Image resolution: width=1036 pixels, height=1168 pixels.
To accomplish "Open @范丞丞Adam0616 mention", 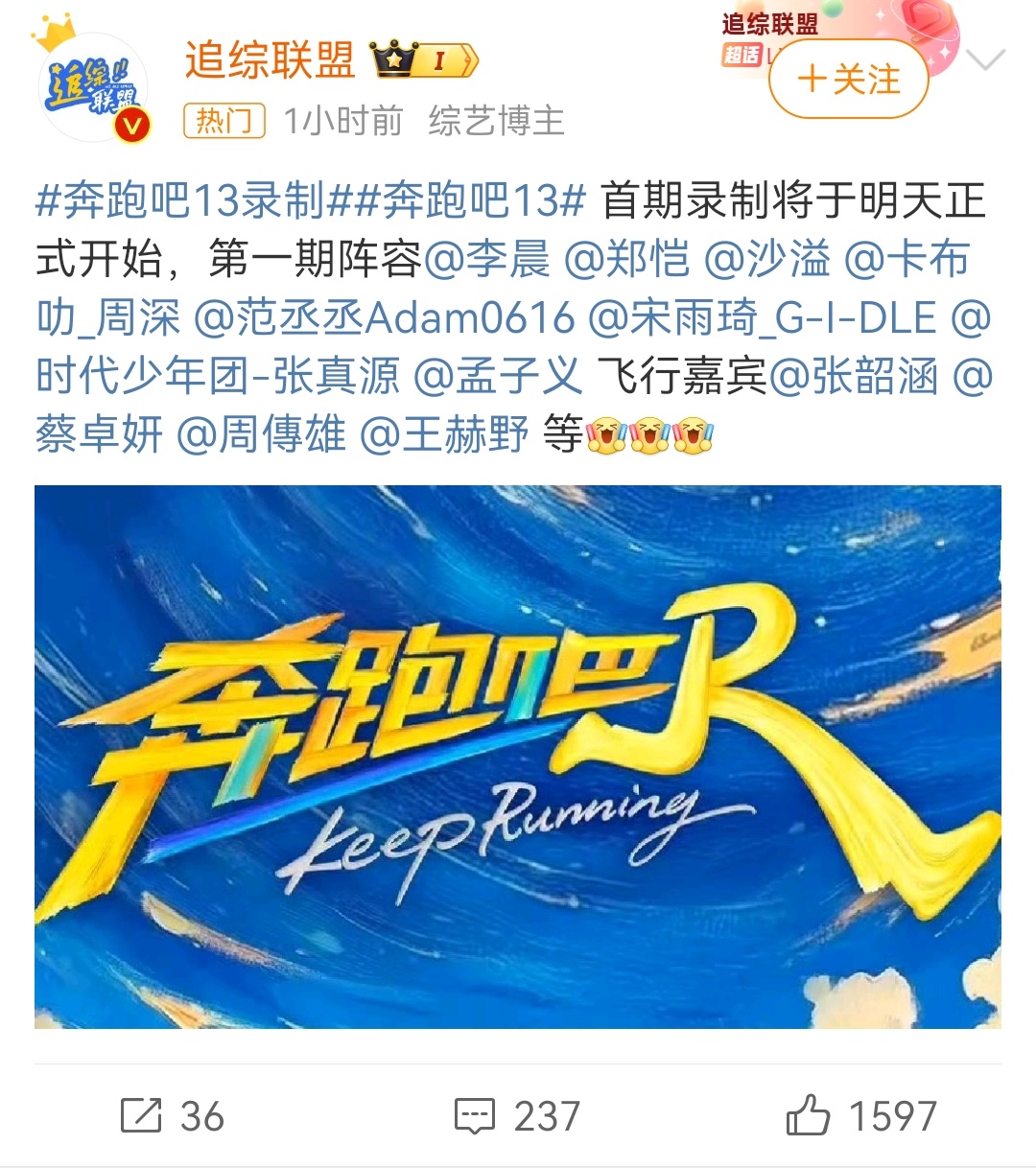I will pyautogui.click(x=384, y=319).
